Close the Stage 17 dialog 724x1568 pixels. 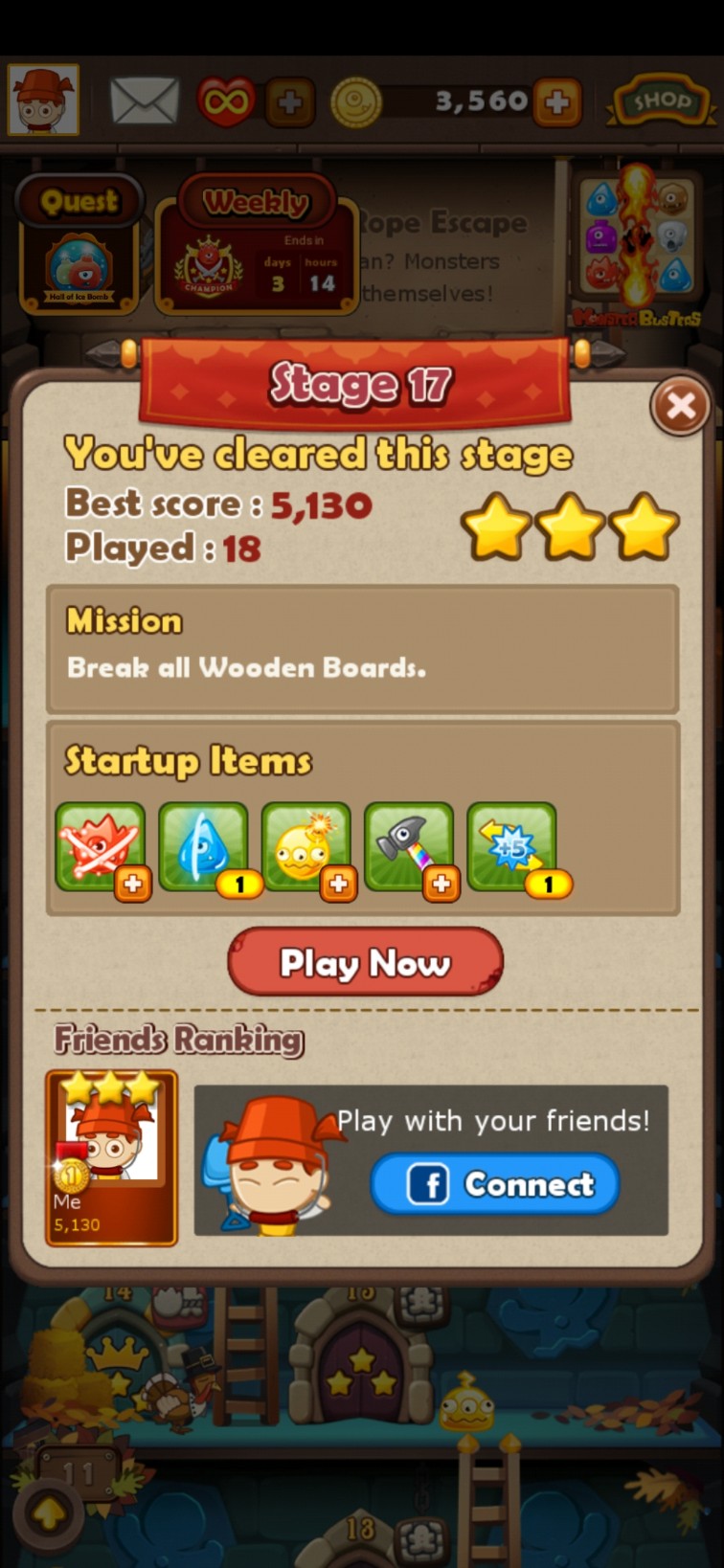(680, 407)
